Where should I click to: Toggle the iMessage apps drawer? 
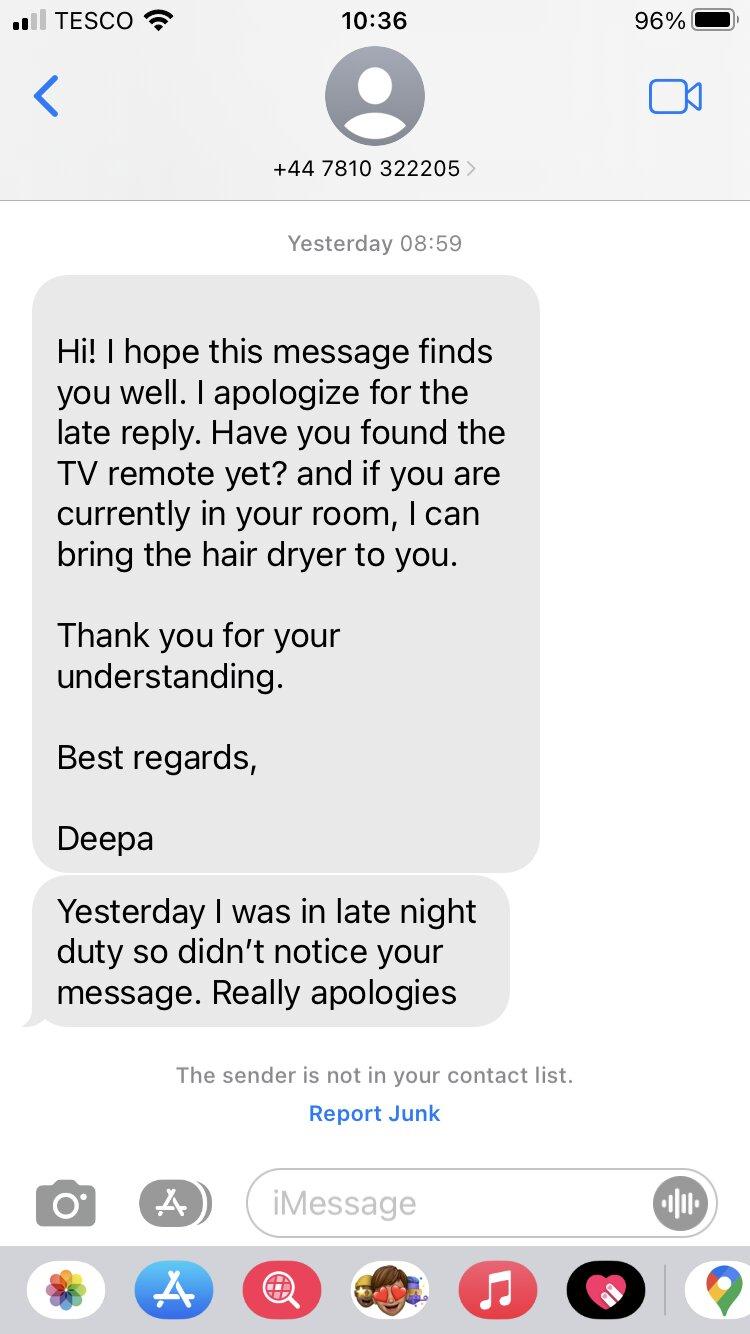click(174, 1203)
